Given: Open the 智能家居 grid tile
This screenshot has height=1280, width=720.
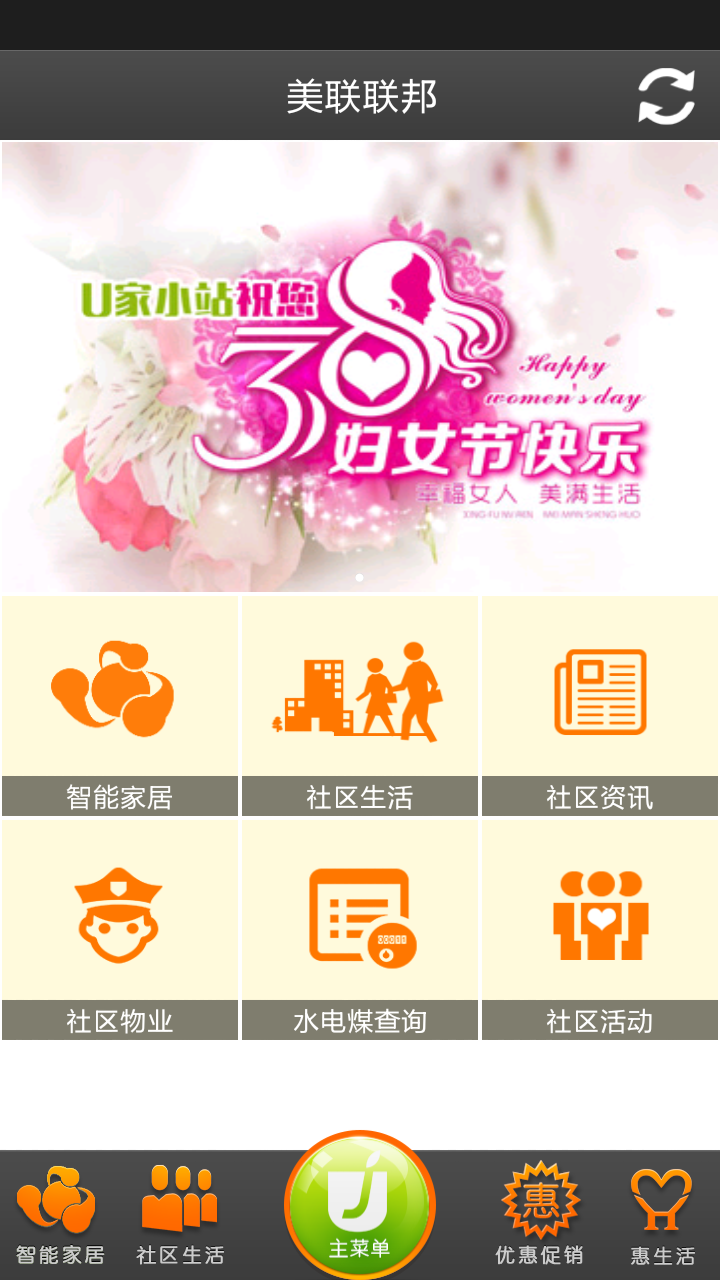Looking at the screenshot, I should click(x=120, y=706).
